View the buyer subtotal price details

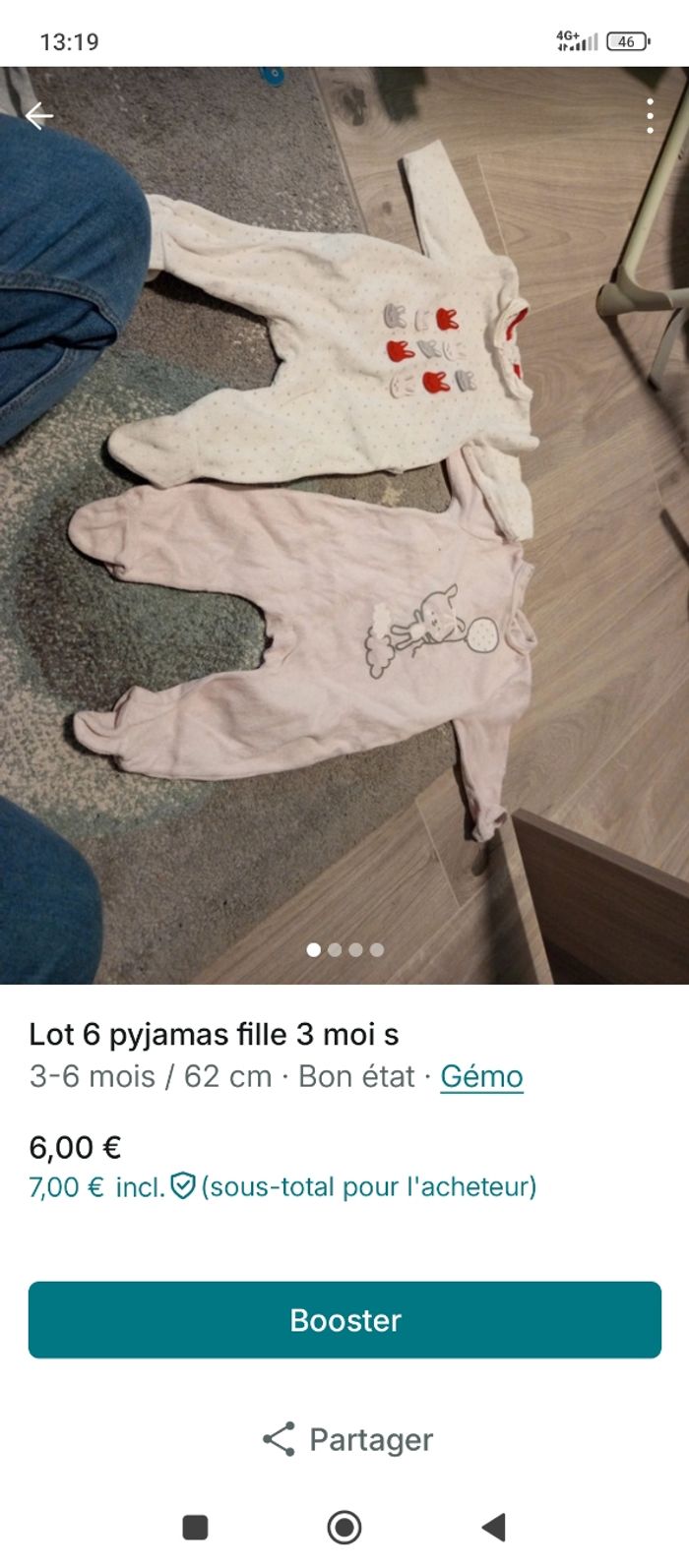pyautogui.click(x=282, y=1186)
